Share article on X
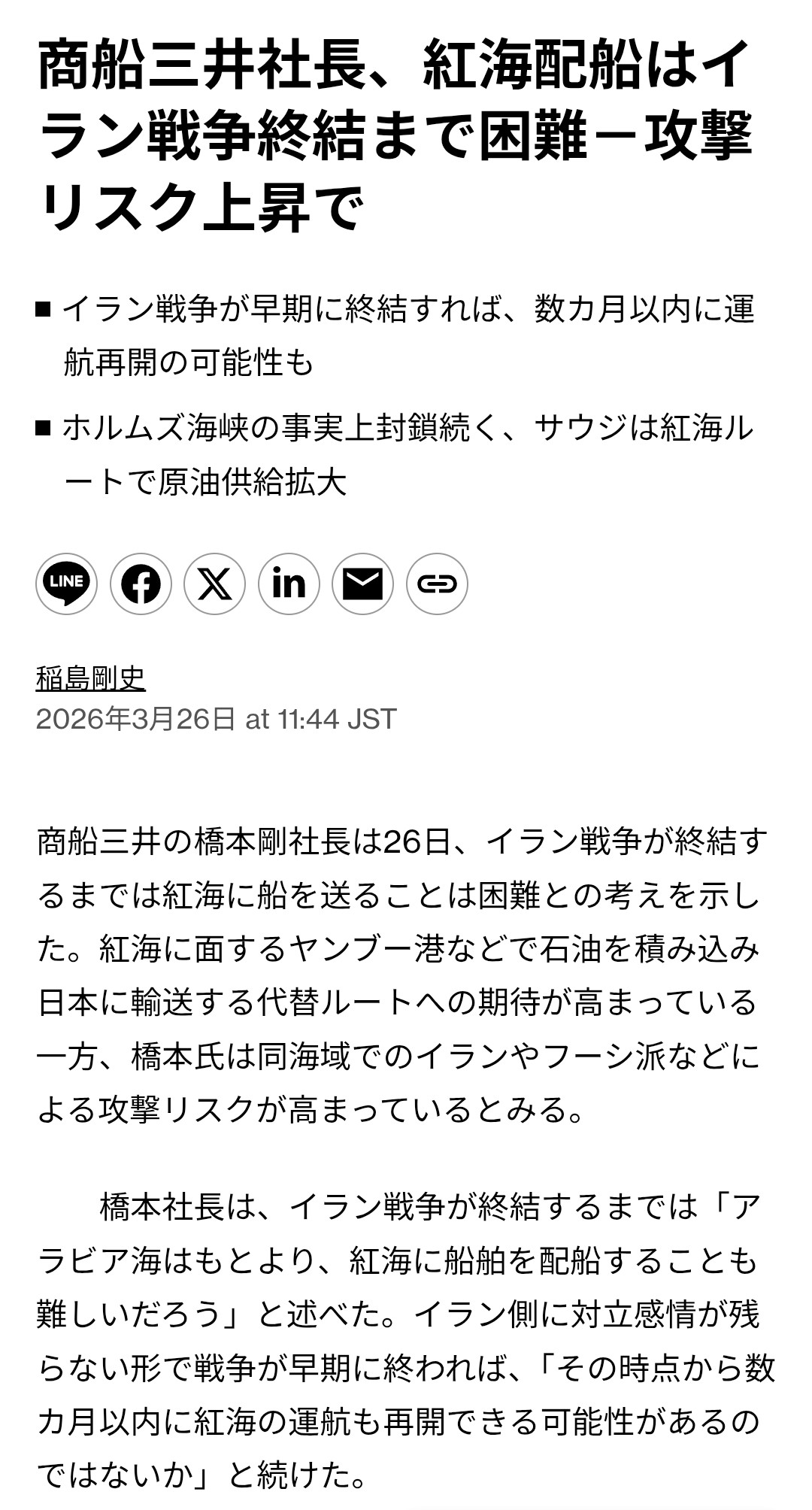Screen dimensions: 812x1510 coord(214,584)
